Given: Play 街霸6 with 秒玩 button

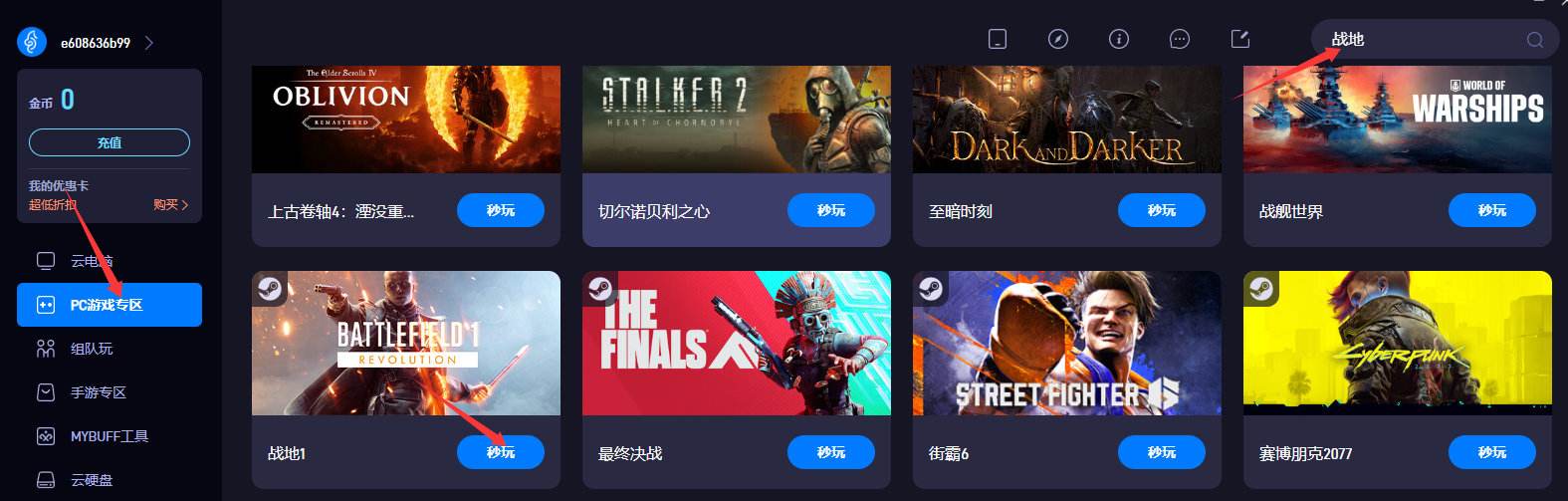Looking at the screenshot, I should point(1161,452).
